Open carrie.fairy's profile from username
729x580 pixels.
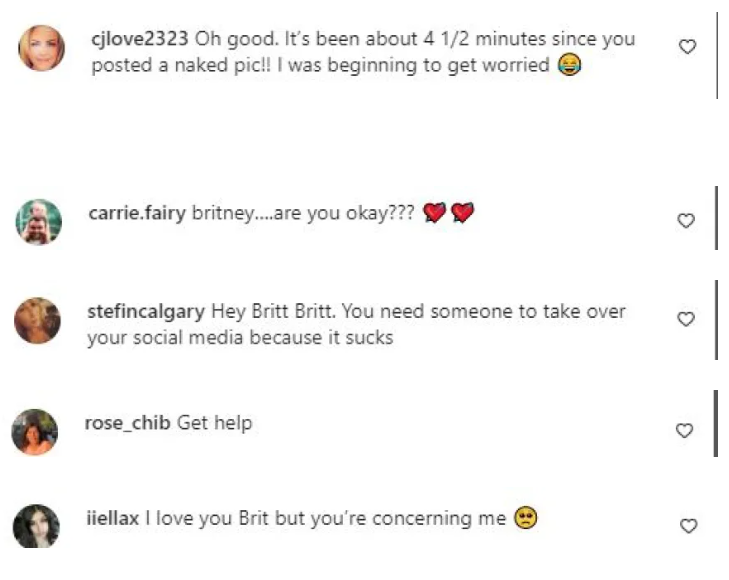[x=137, y=213]
